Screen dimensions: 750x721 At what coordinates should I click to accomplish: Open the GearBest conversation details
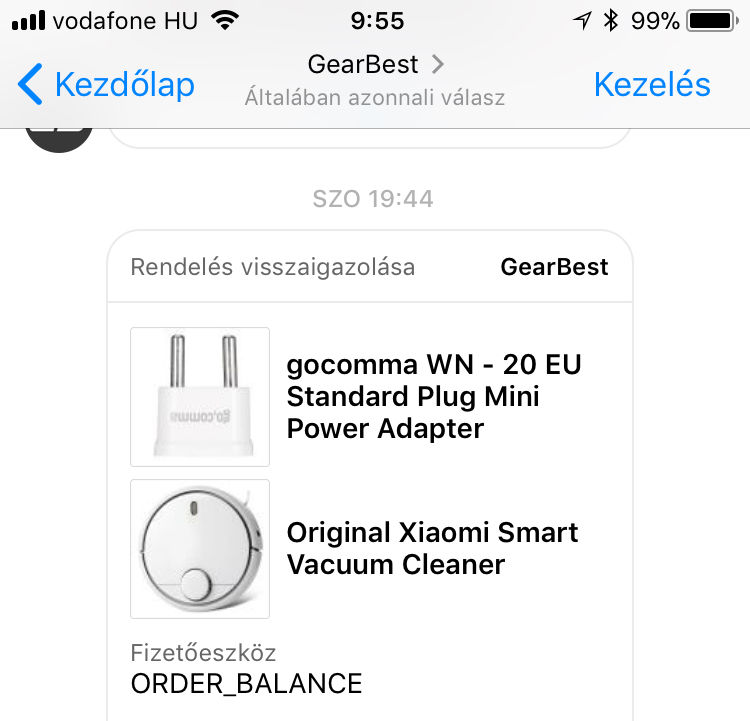pyautogui.click(x=375, y=66)
